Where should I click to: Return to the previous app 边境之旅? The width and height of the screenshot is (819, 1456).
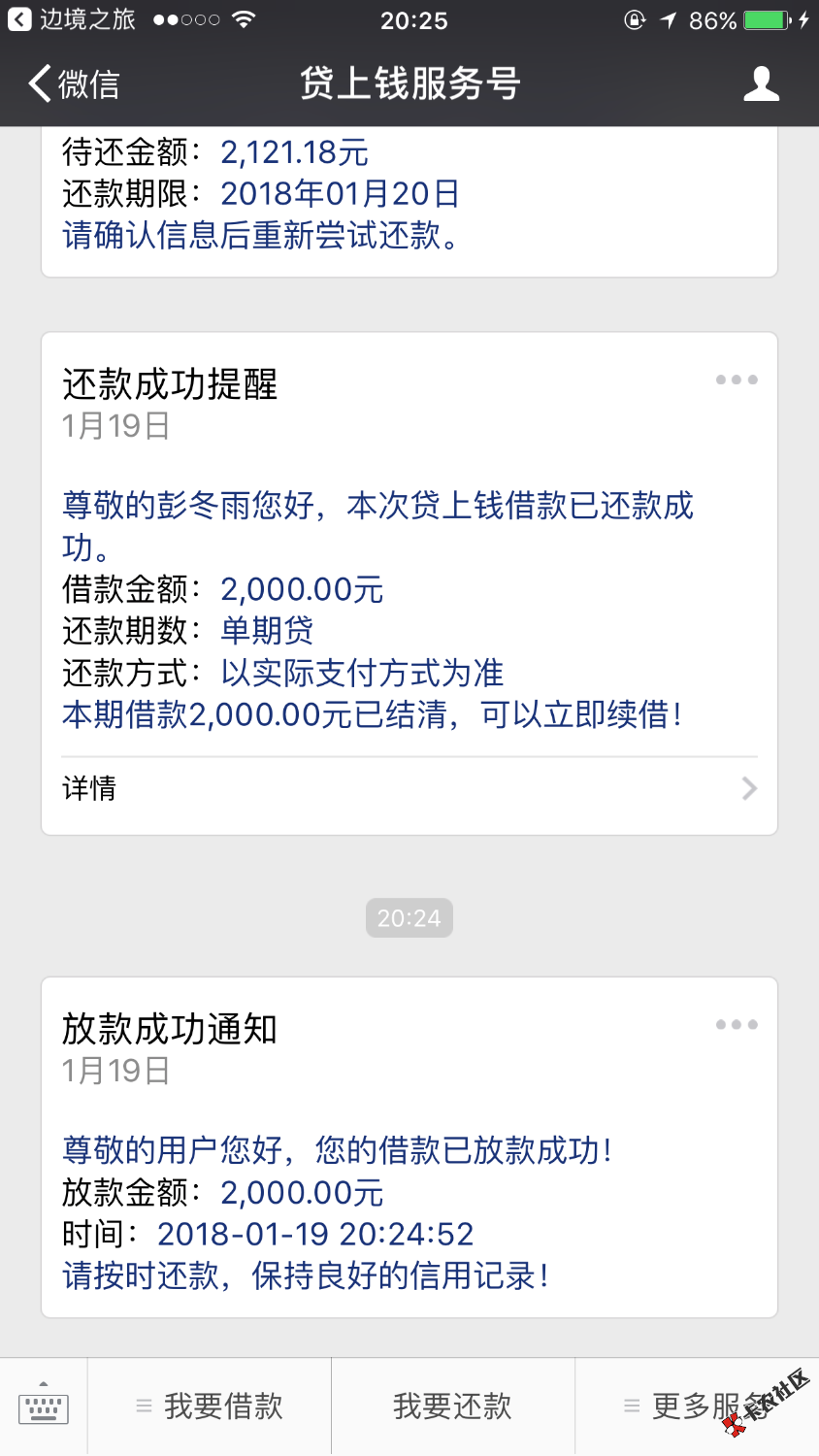tap(72, 19)
